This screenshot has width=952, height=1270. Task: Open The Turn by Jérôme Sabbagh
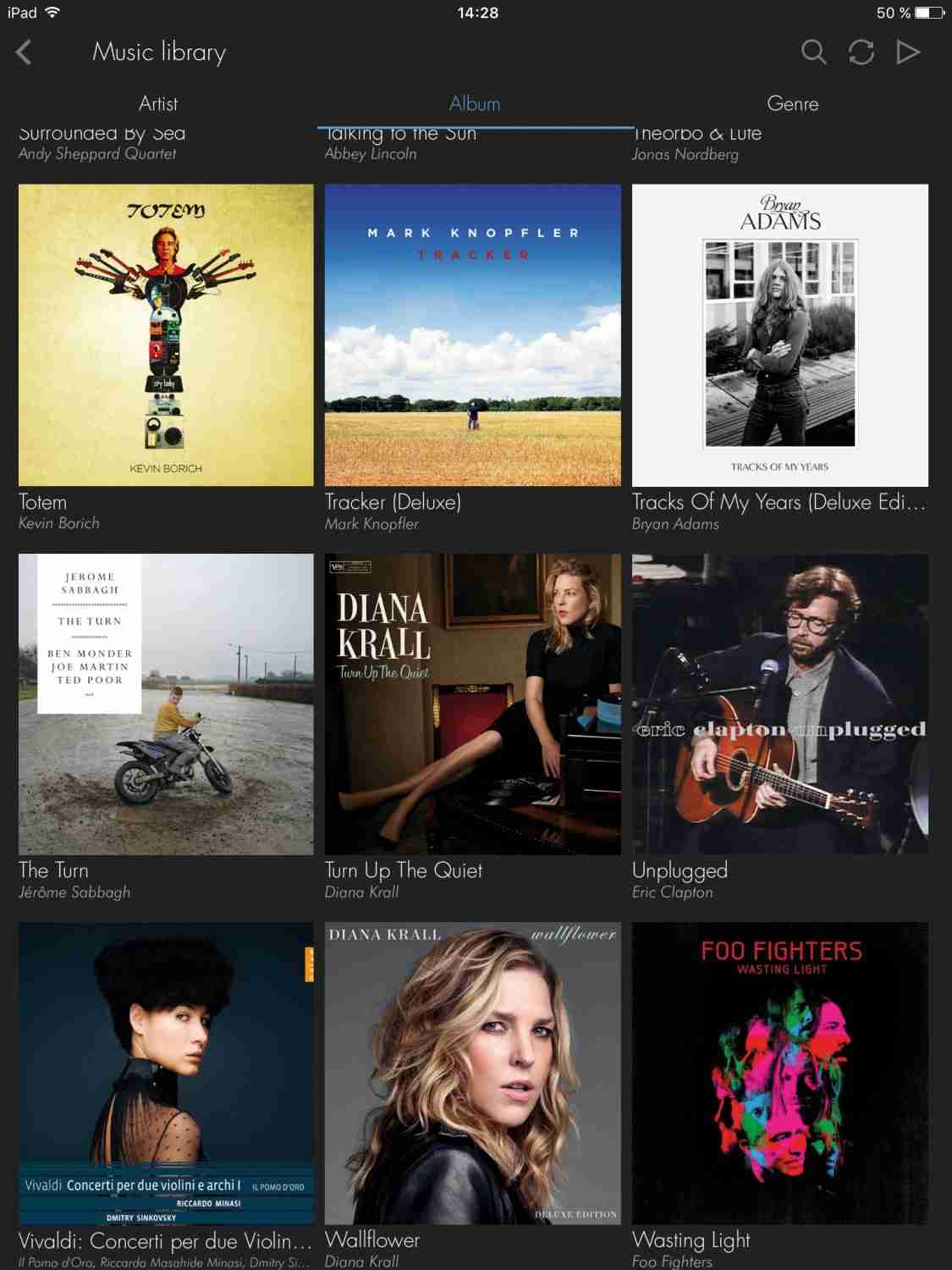pyautogui.click(x=166, y=704)
